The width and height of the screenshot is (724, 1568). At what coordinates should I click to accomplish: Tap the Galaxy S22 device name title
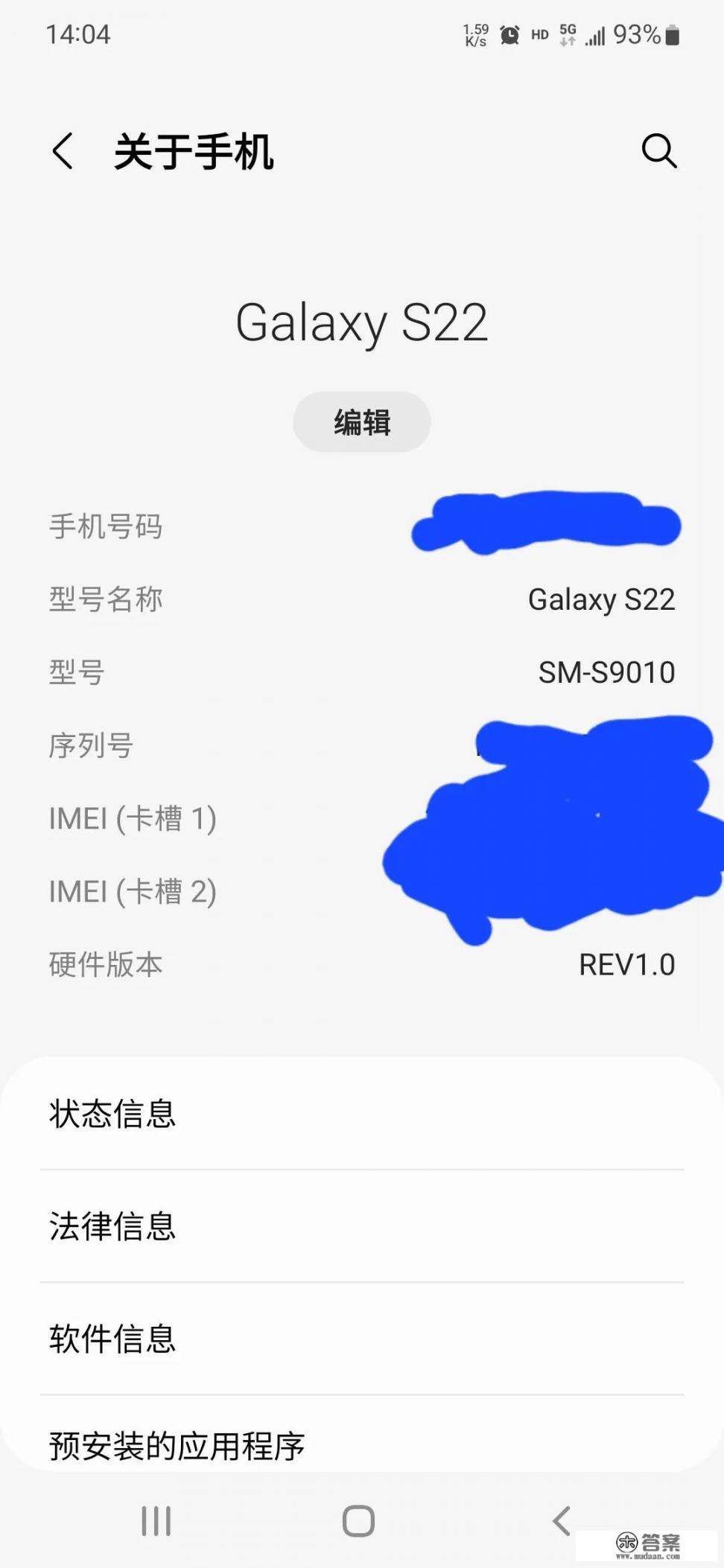click(x=362, y=322)
